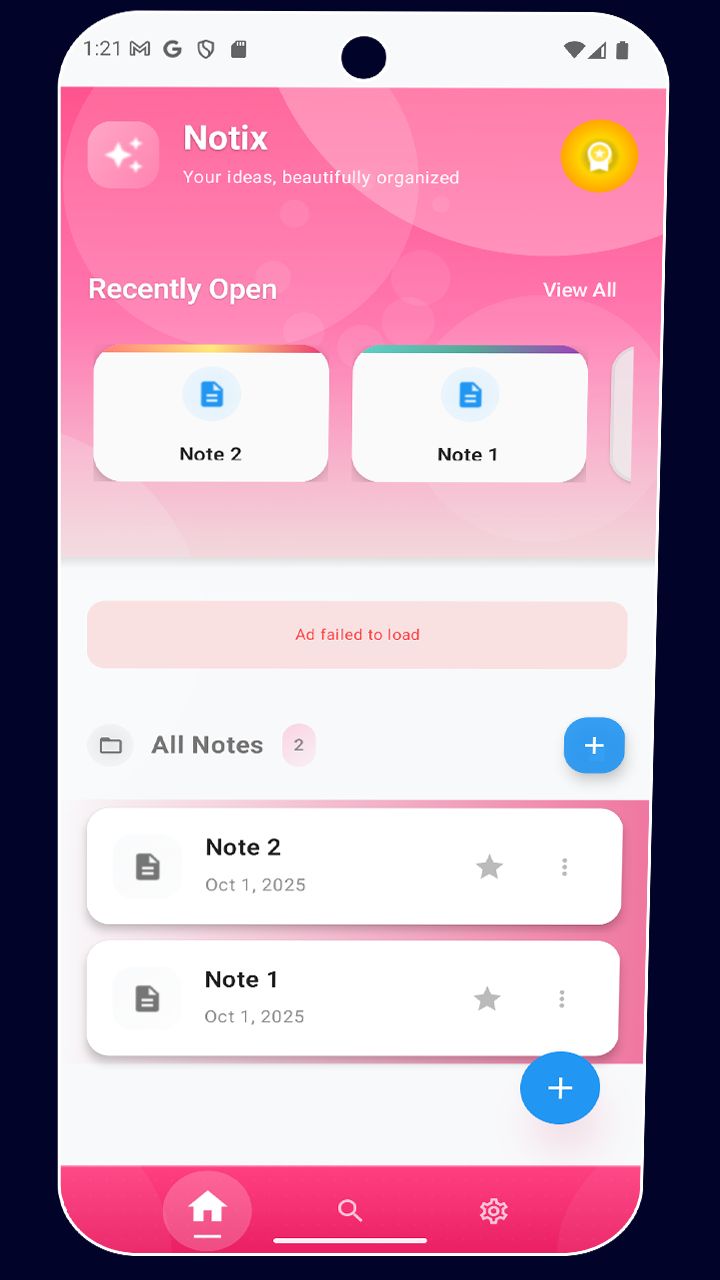720x1280 pixels.
Task: Open overflow menu for Note 2
Action: pos(564,867)
